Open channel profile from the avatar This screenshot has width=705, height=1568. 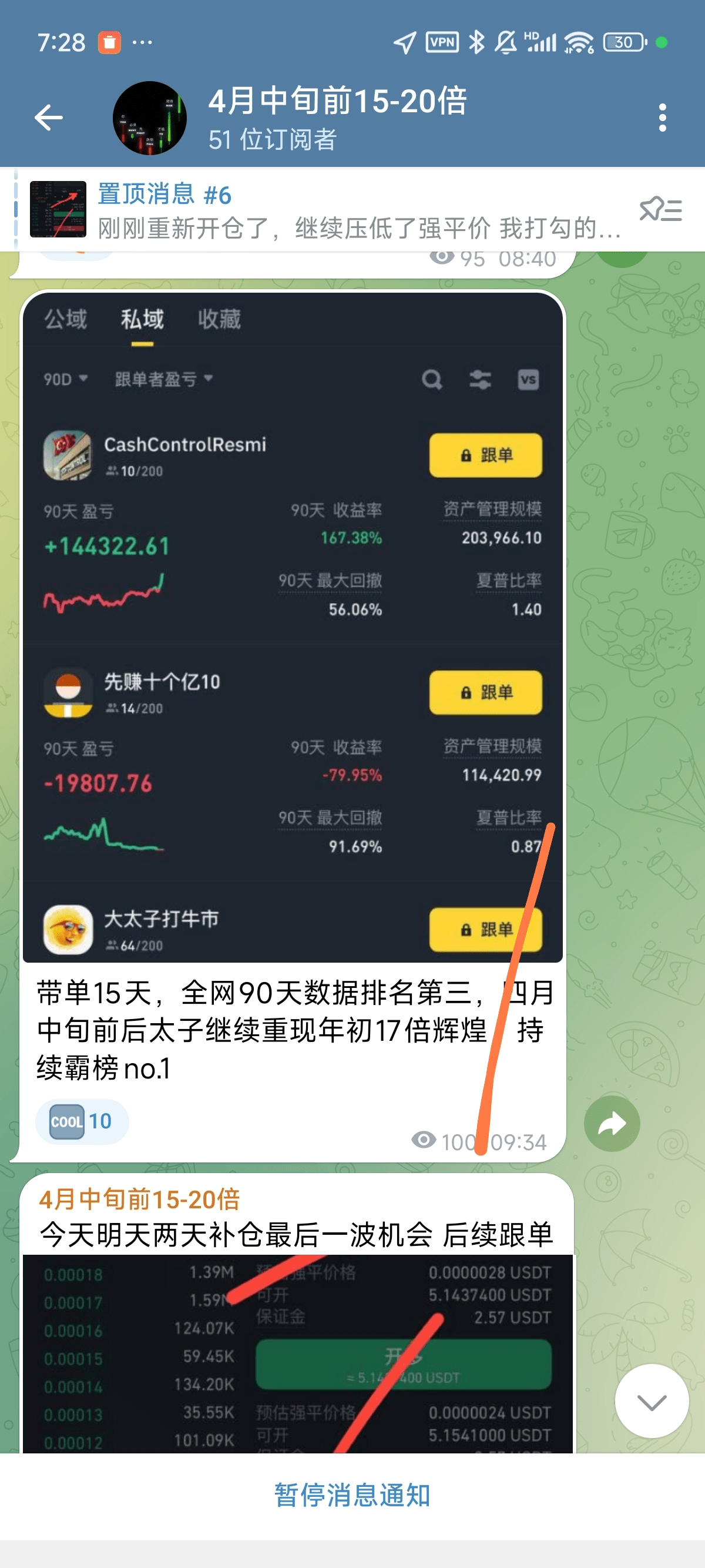(150, 118)
